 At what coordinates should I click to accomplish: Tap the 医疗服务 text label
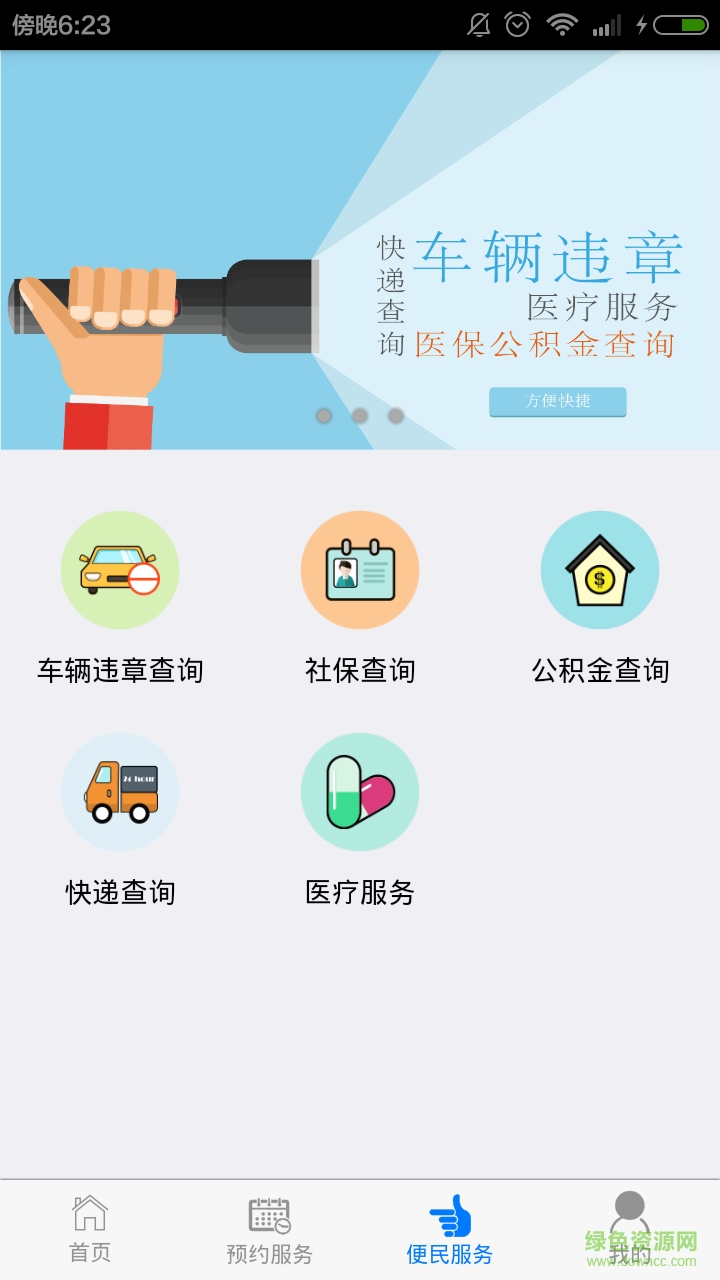[x=360, y=893]
